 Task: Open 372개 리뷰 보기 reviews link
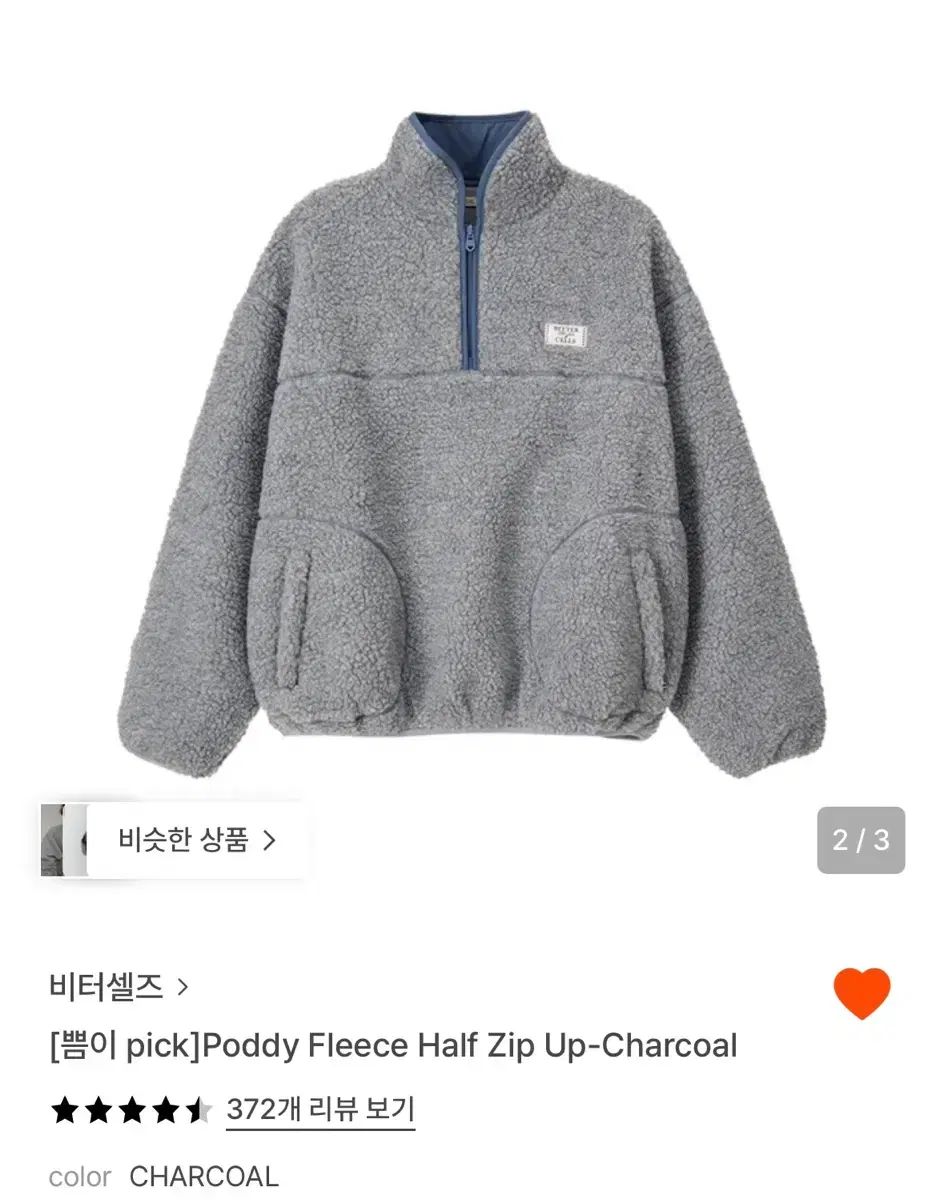pos(320,1110)
